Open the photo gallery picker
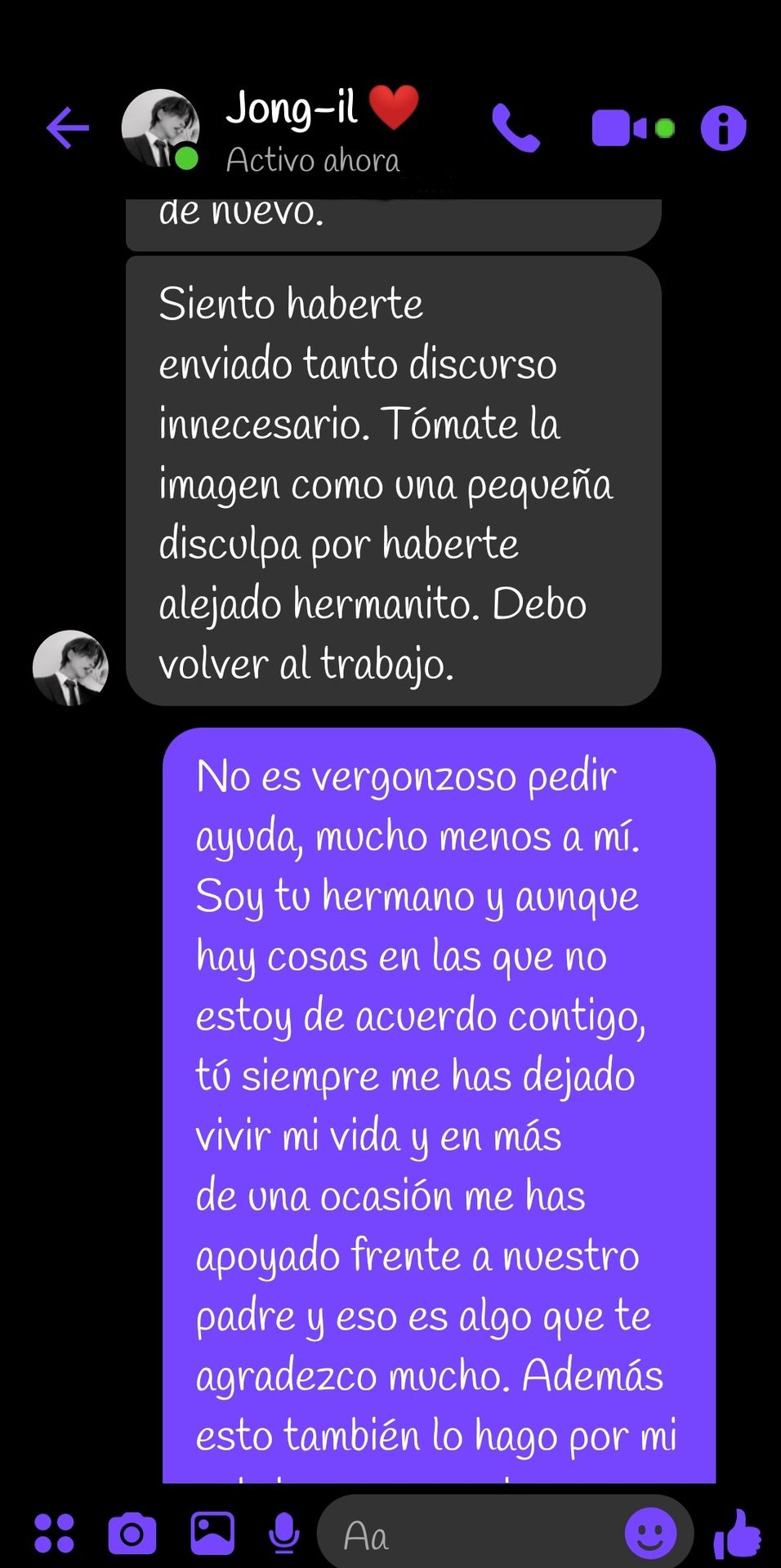 pyautogui.click(x=212, y=1533)
